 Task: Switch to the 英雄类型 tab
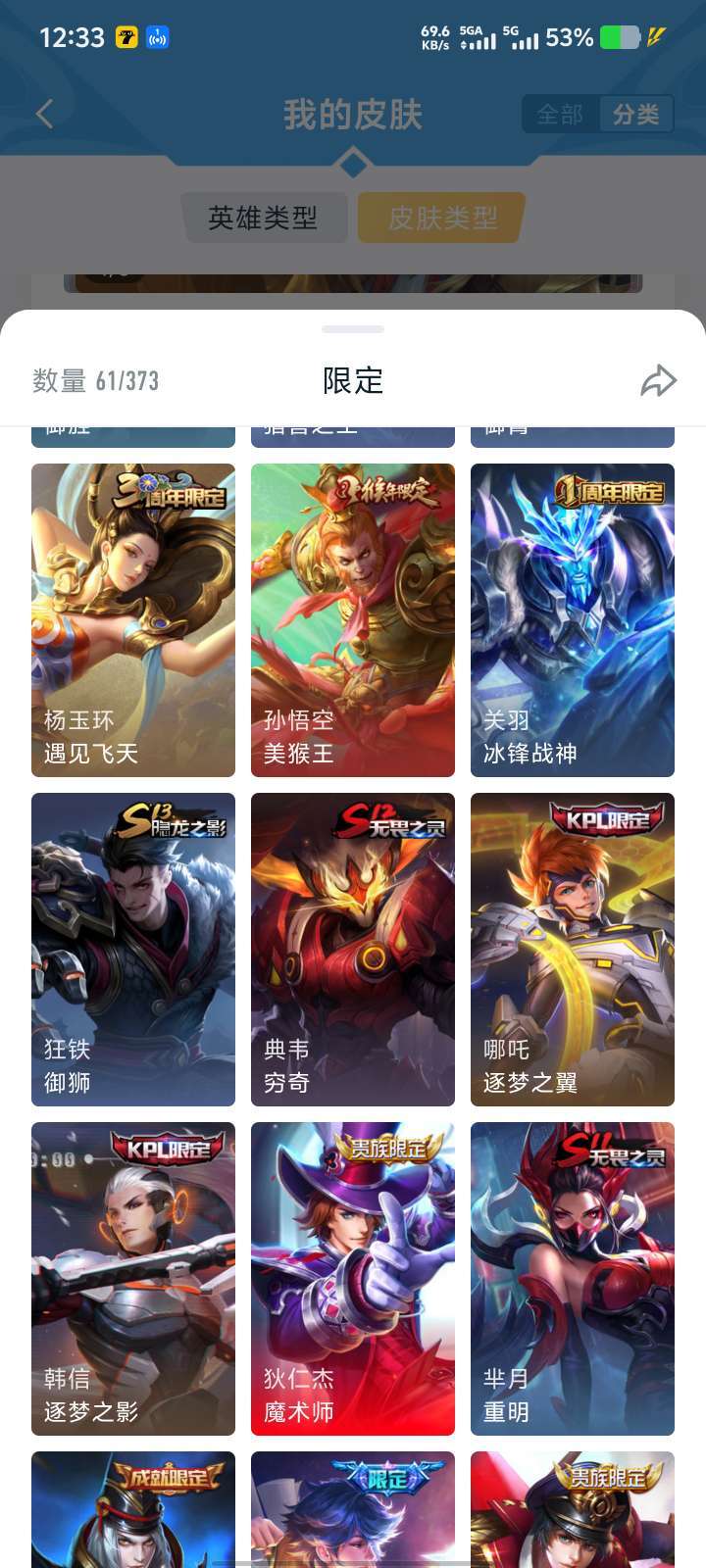tap(264, 218)
